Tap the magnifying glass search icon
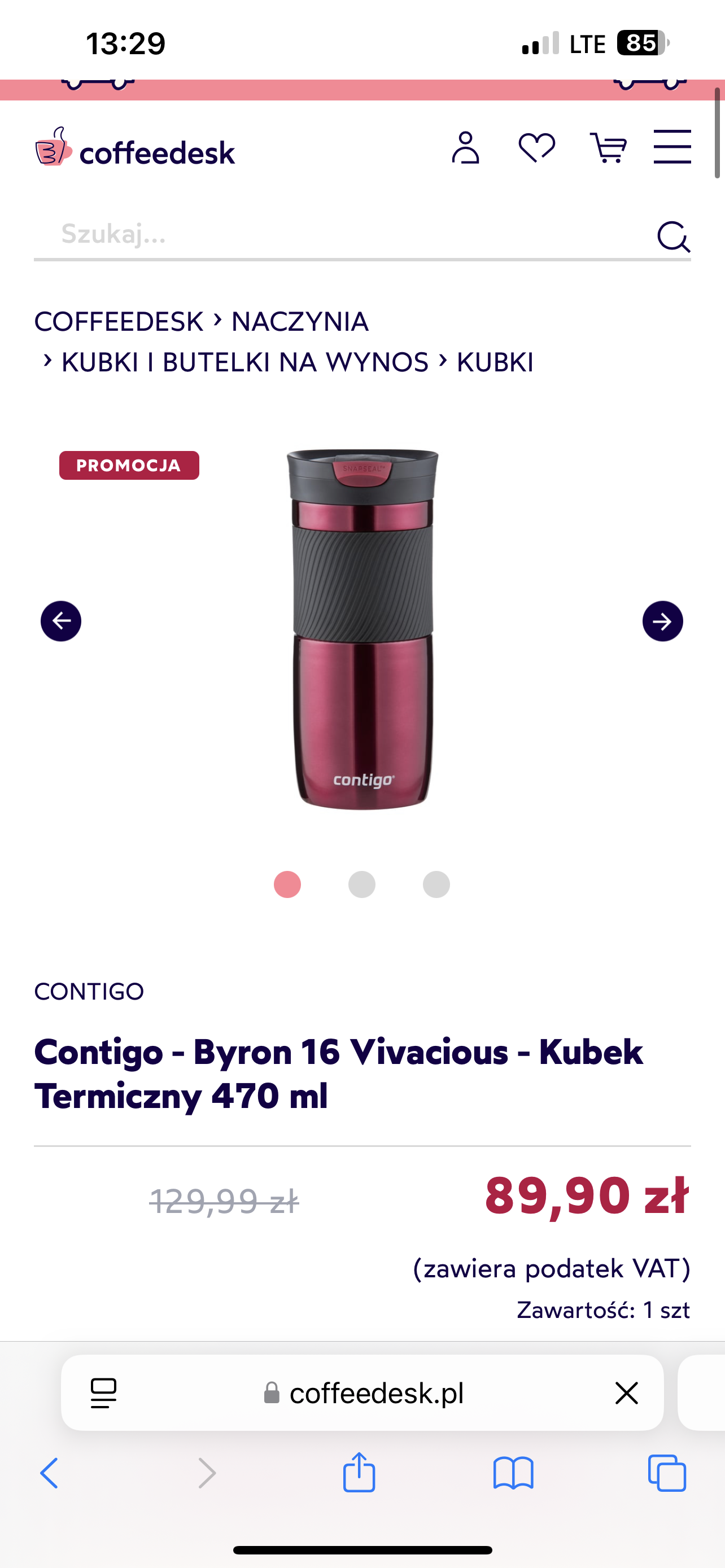Screen dimensions: 725x1568 673,236
